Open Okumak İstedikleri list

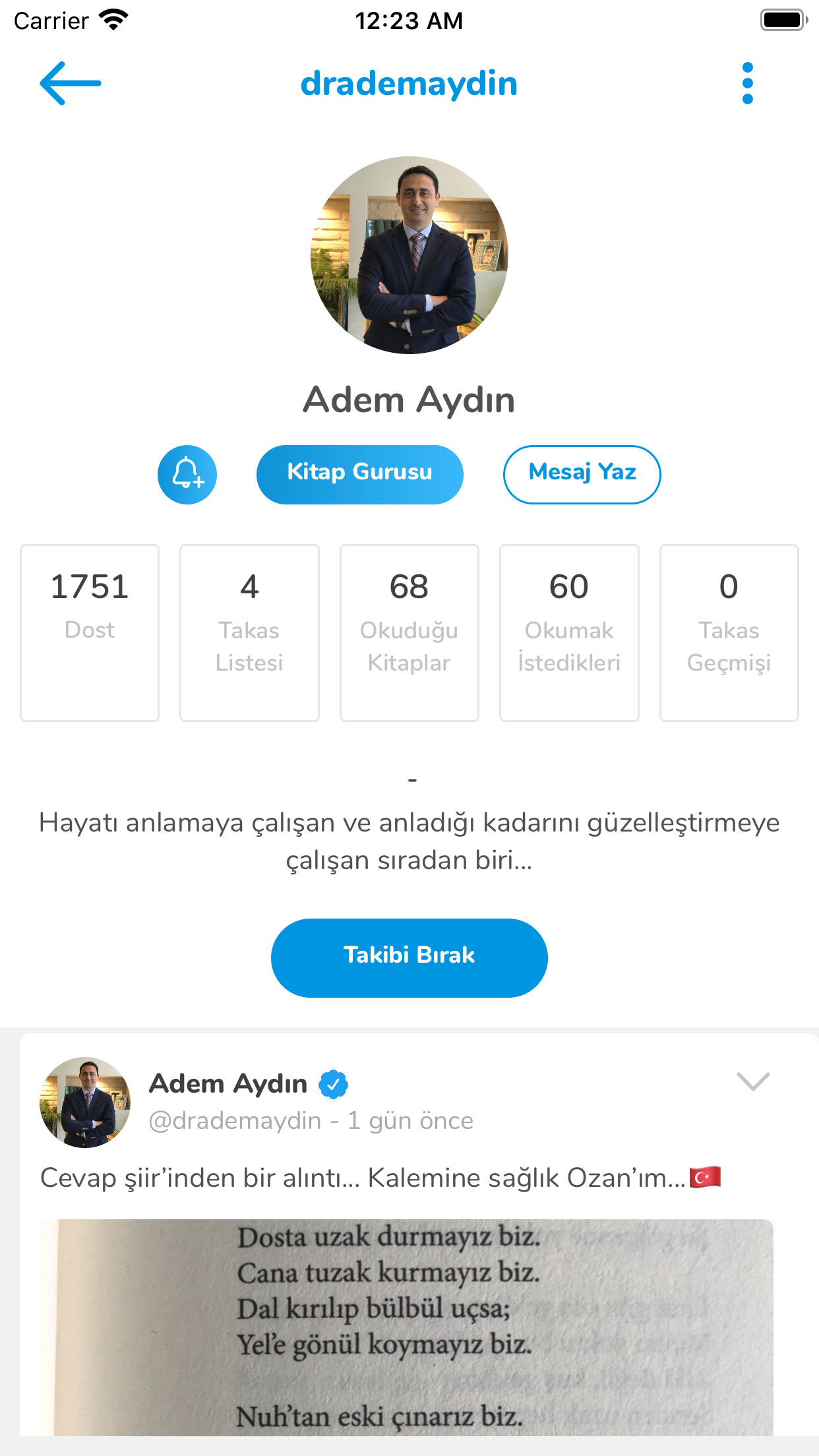pyautogui.click(x=568, y=632)
